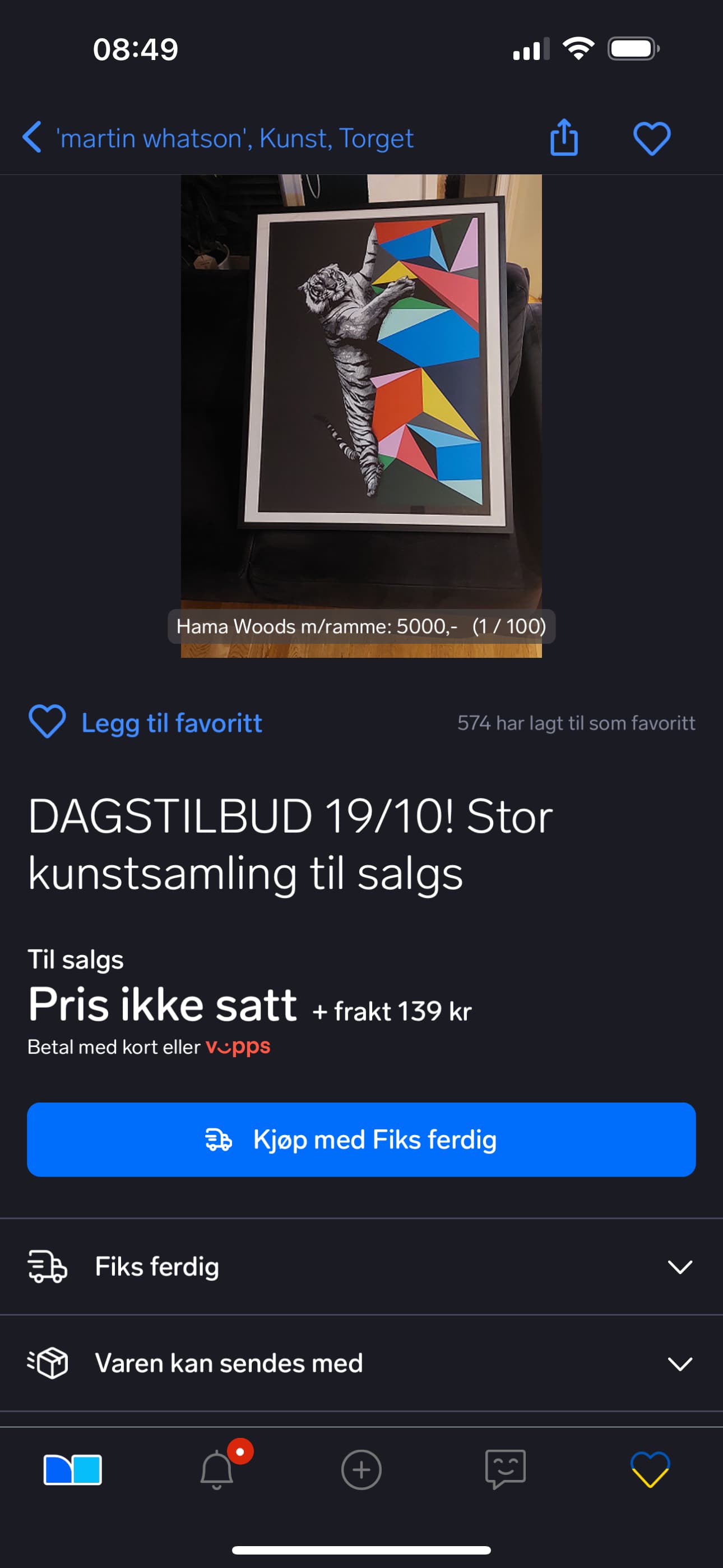Open the notifications bell tab
This screenshot has width=723, height=1568.
click(217, 1469)
